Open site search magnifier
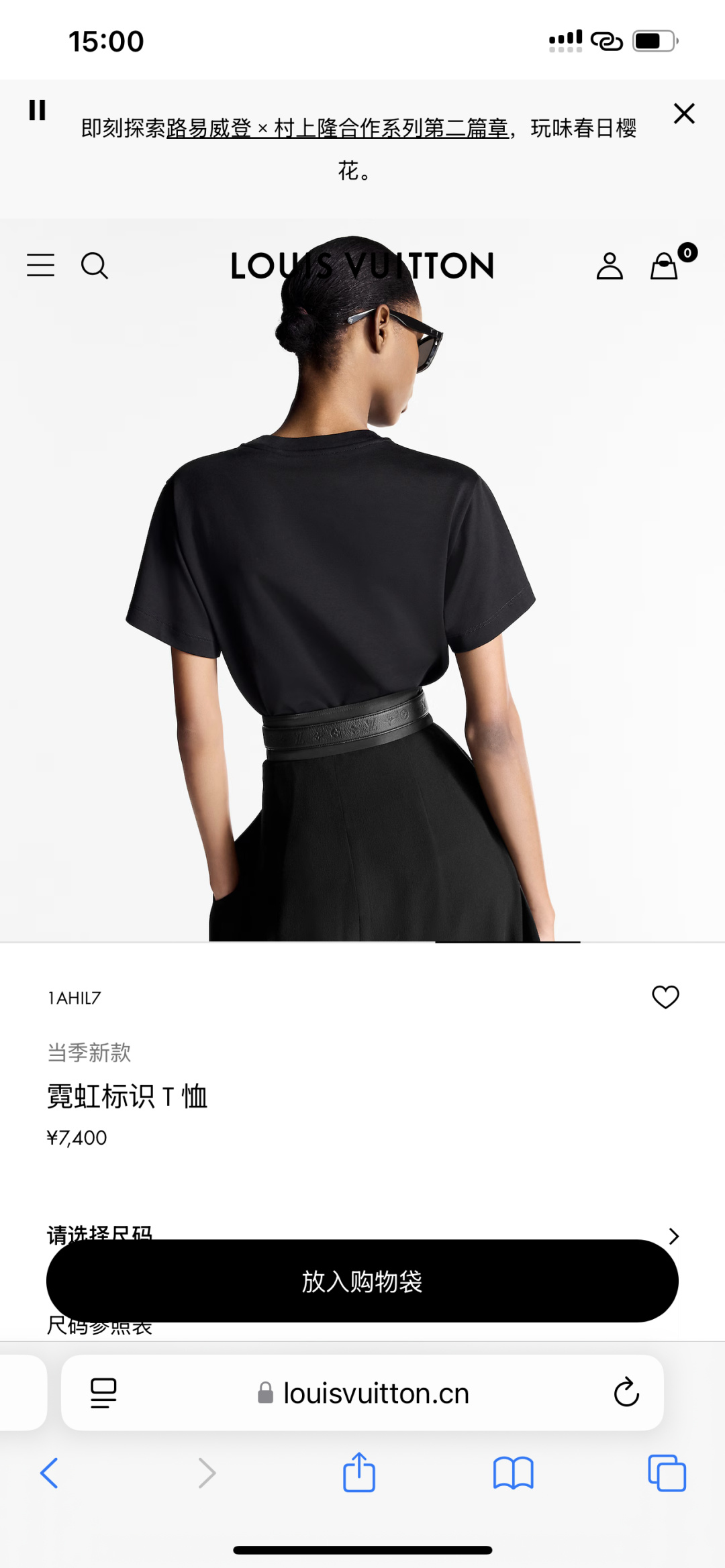 click(94, 266)
